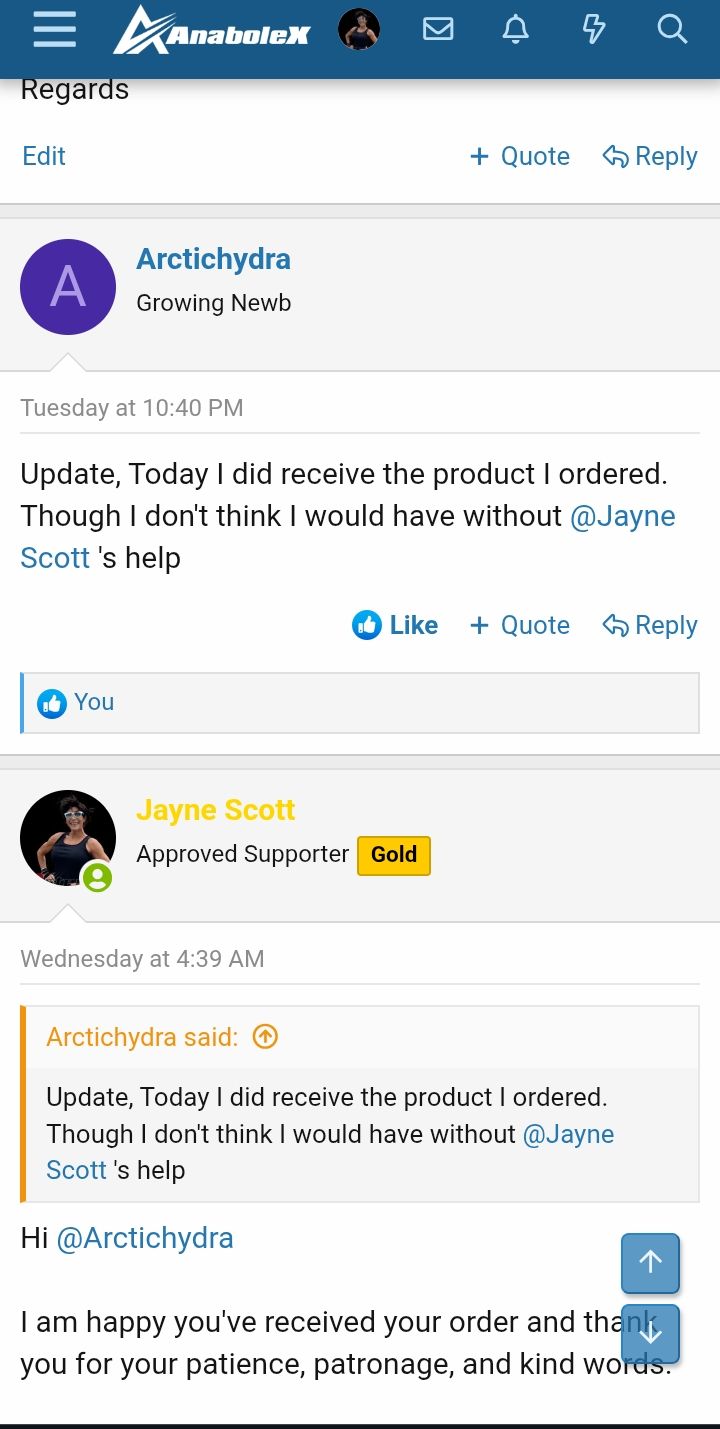Reply to Arctichydra's update post
This screenshot has width=720, height=1429.
(650, 625)
